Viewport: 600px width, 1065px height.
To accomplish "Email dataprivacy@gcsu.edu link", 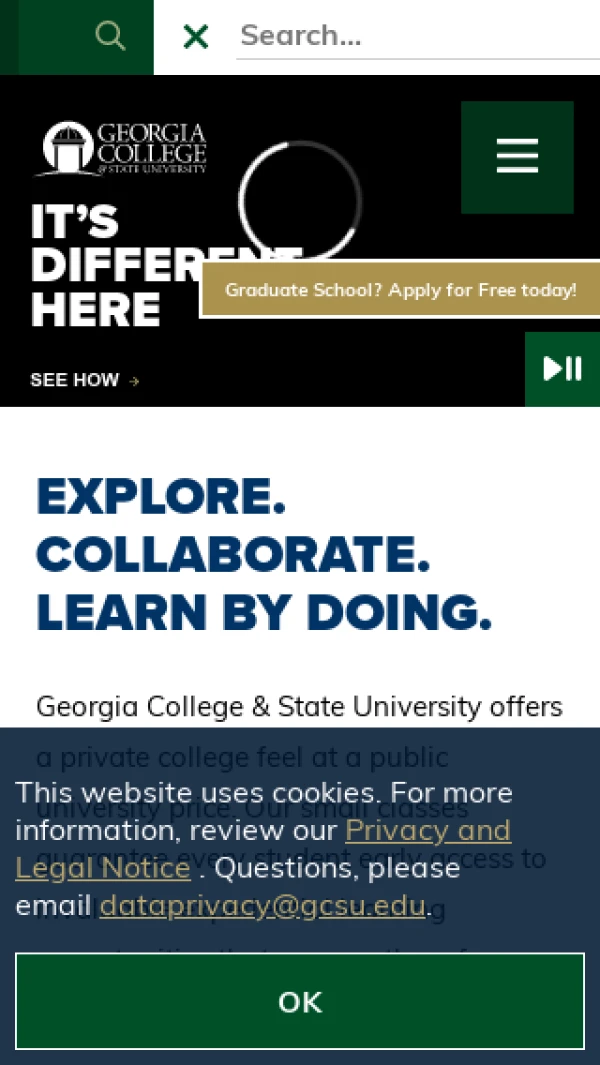I will (x=263, y=906).
